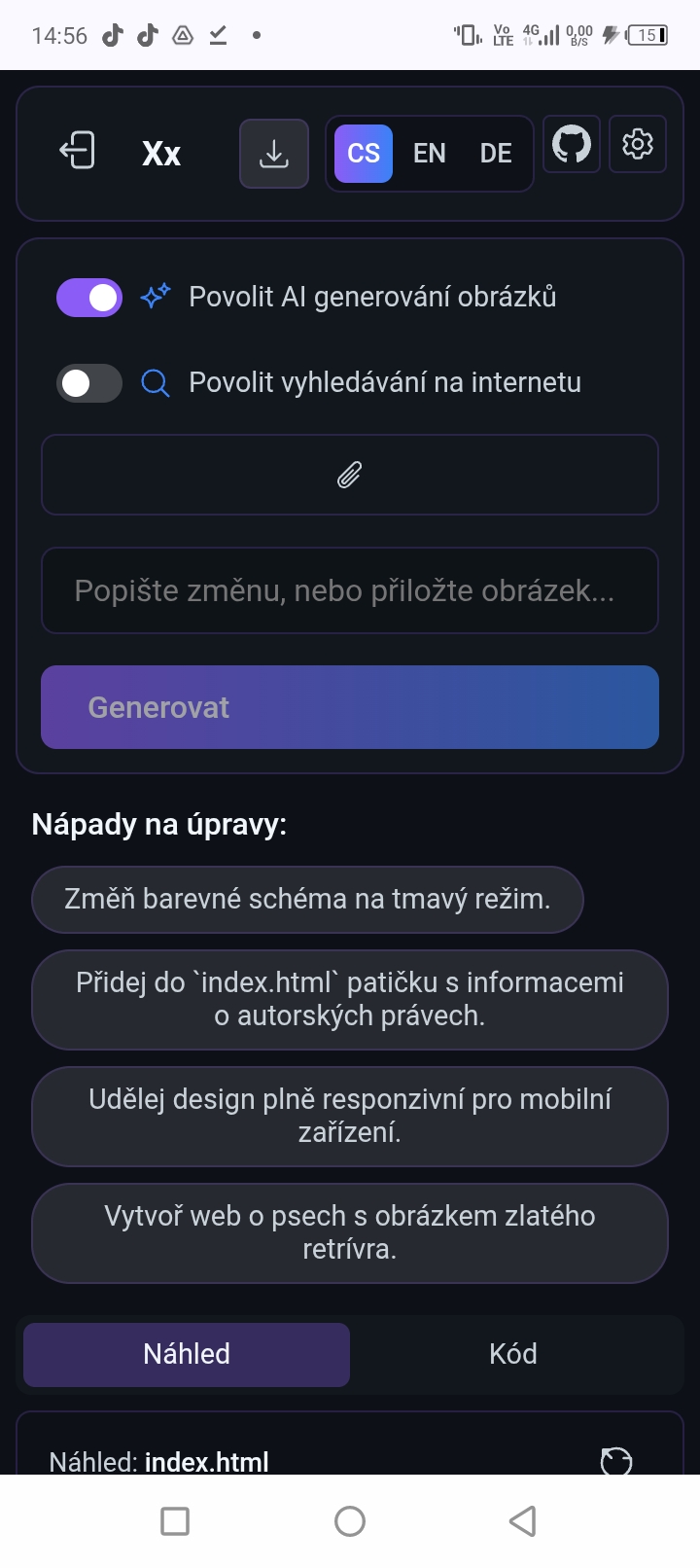This screenshot has height=1568, width=700.
Task: Attach a file with the paperclip
Action: pos(350,475)
